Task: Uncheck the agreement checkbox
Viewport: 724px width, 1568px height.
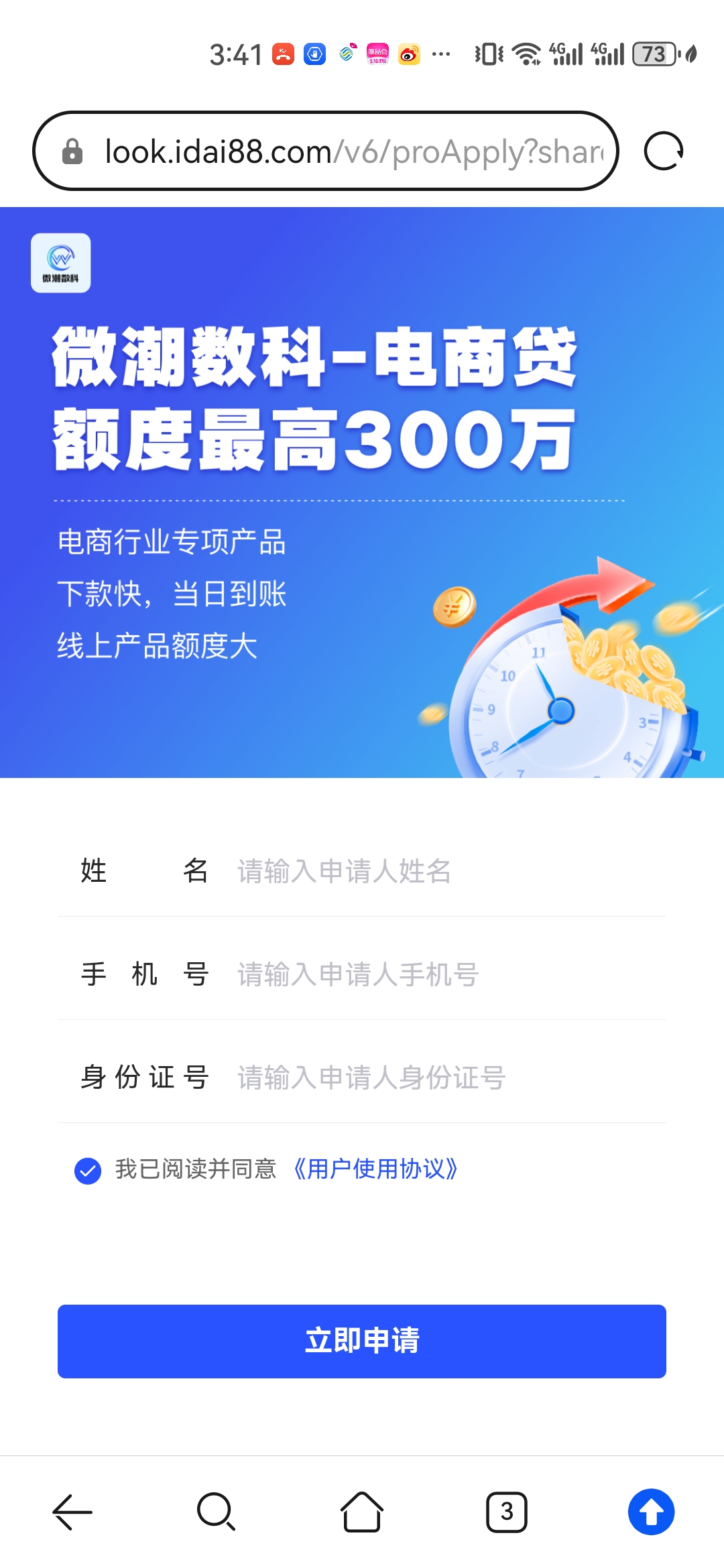Action: click(88, 1171)
